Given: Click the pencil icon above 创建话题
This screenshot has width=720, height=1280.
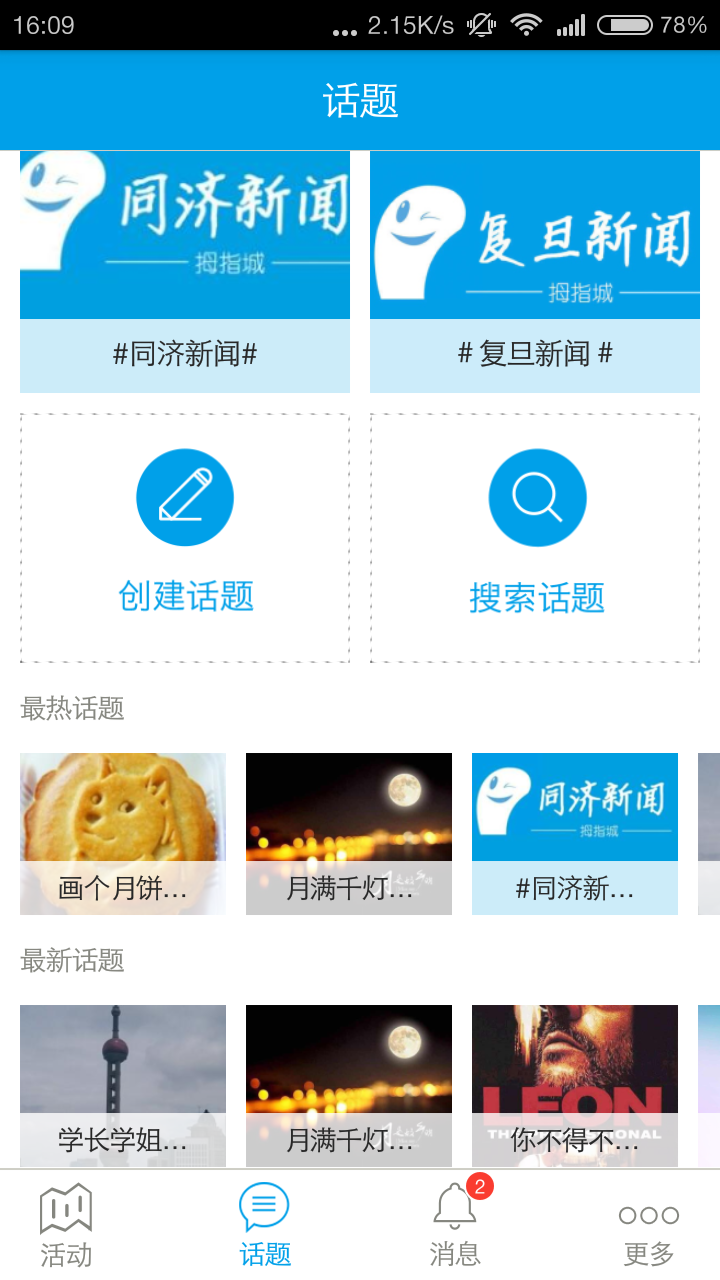Looking at the screenshot, I should pos(184,497).
